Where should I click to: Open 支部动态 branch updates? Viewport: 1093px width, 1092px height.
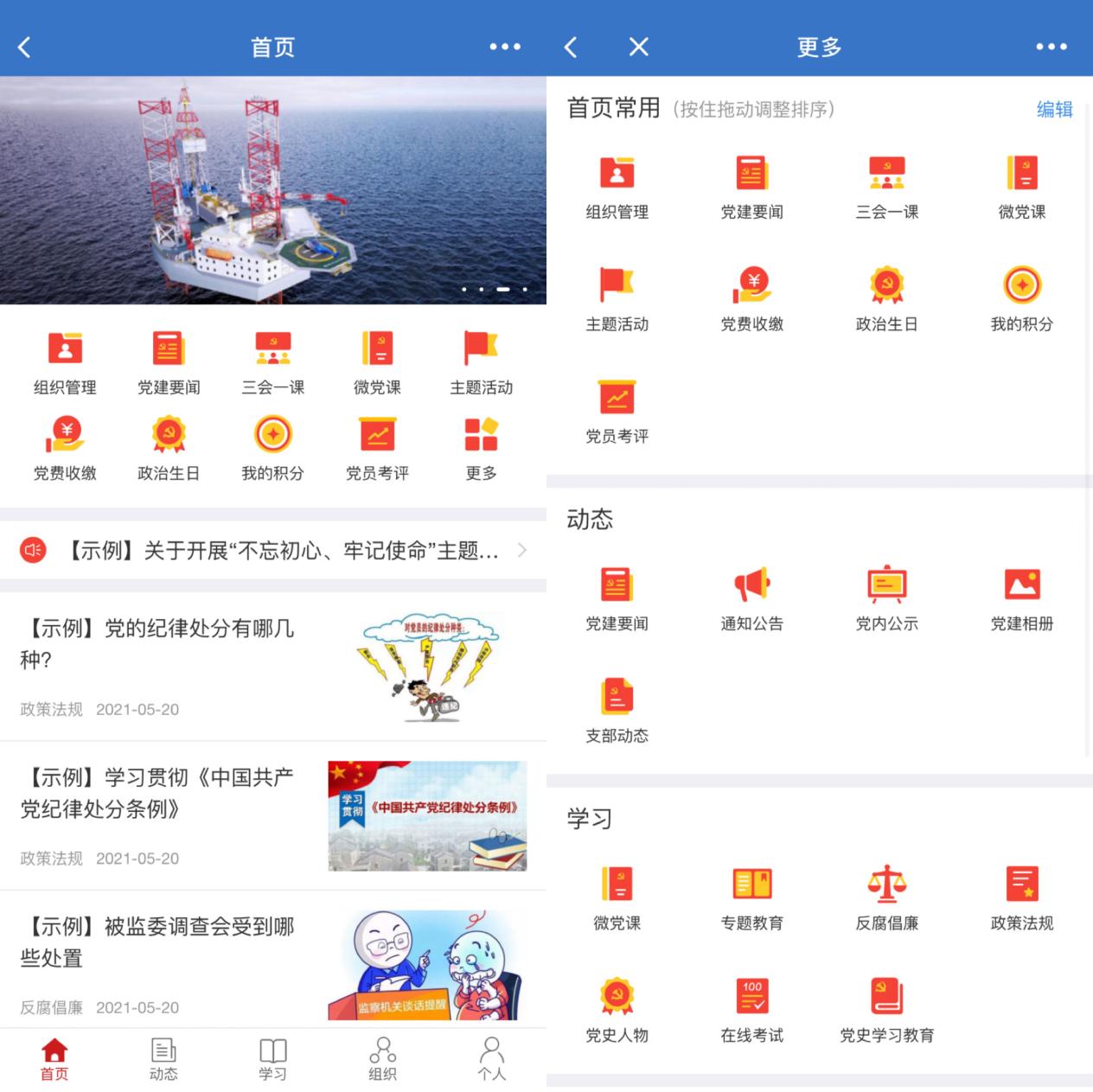click(x=617, y=711)
